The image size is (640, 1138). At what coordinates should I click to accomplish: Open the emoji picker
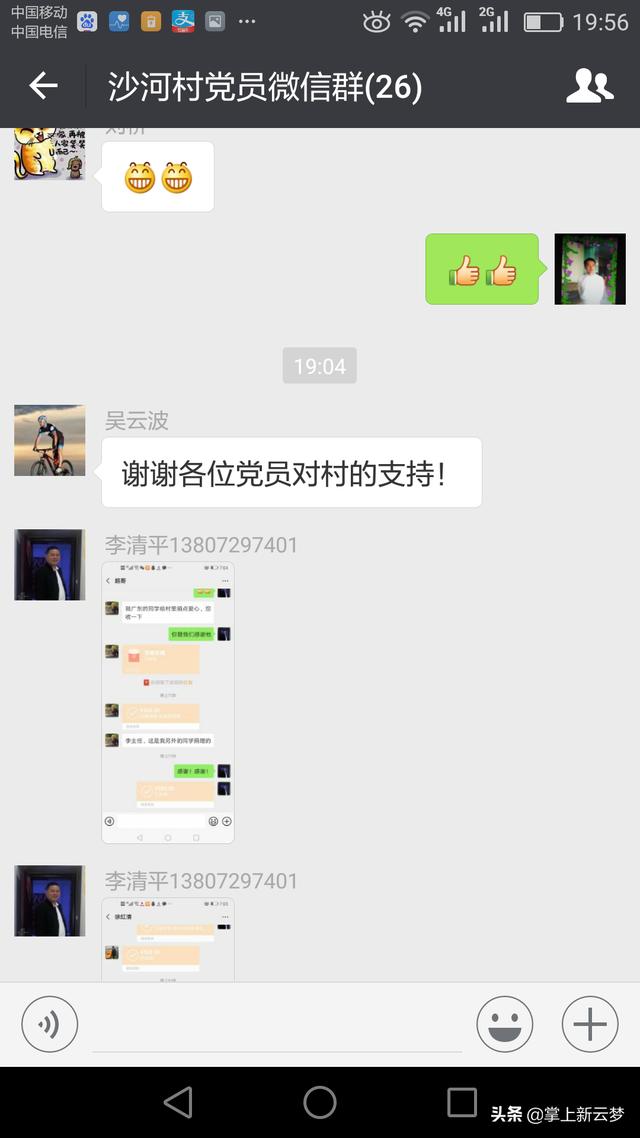coord(504,1024)
